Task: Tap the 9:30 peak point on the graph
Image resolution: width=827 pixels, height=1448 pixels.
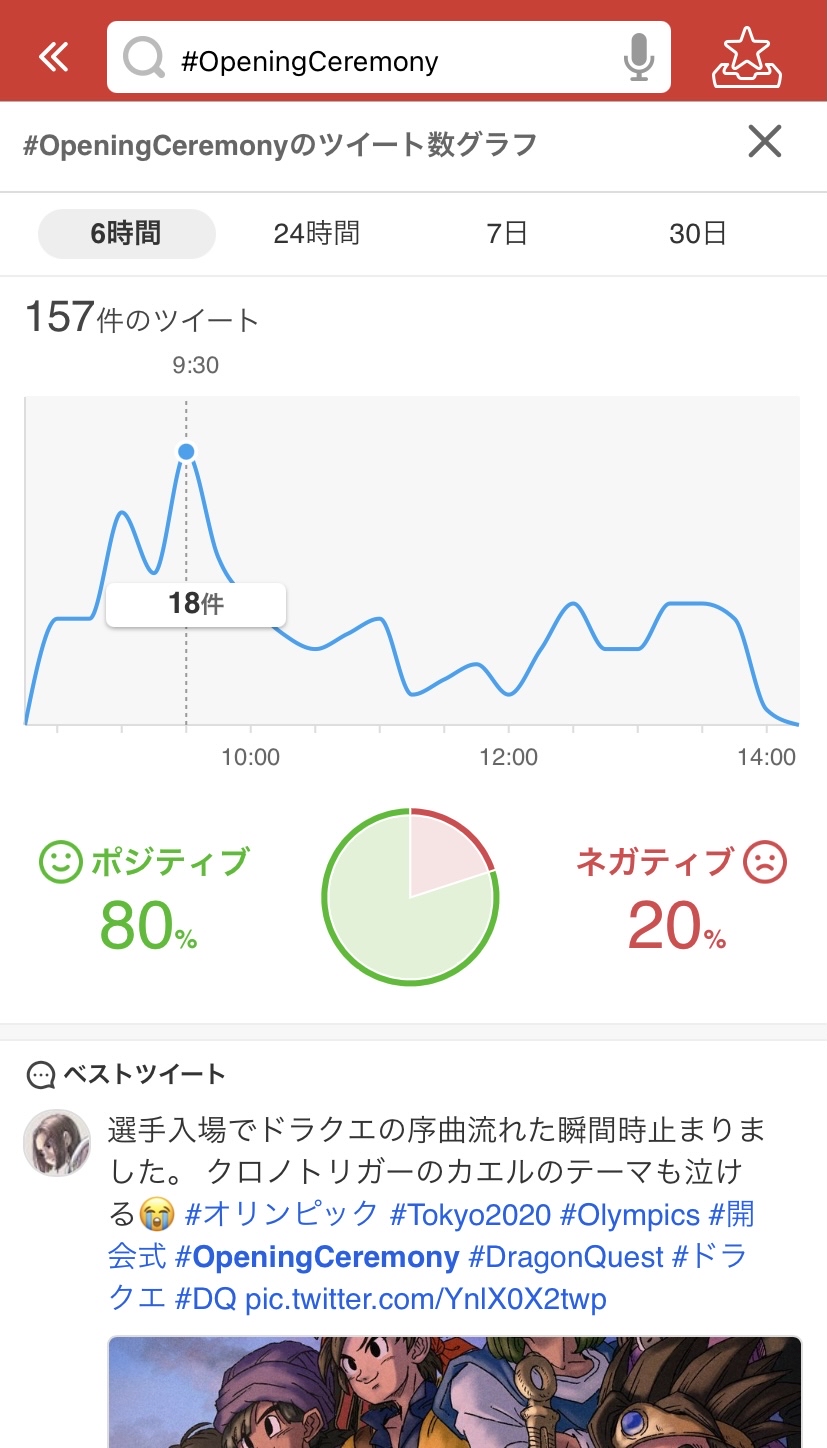Action: pyautogui.click(x=186, y=452)
